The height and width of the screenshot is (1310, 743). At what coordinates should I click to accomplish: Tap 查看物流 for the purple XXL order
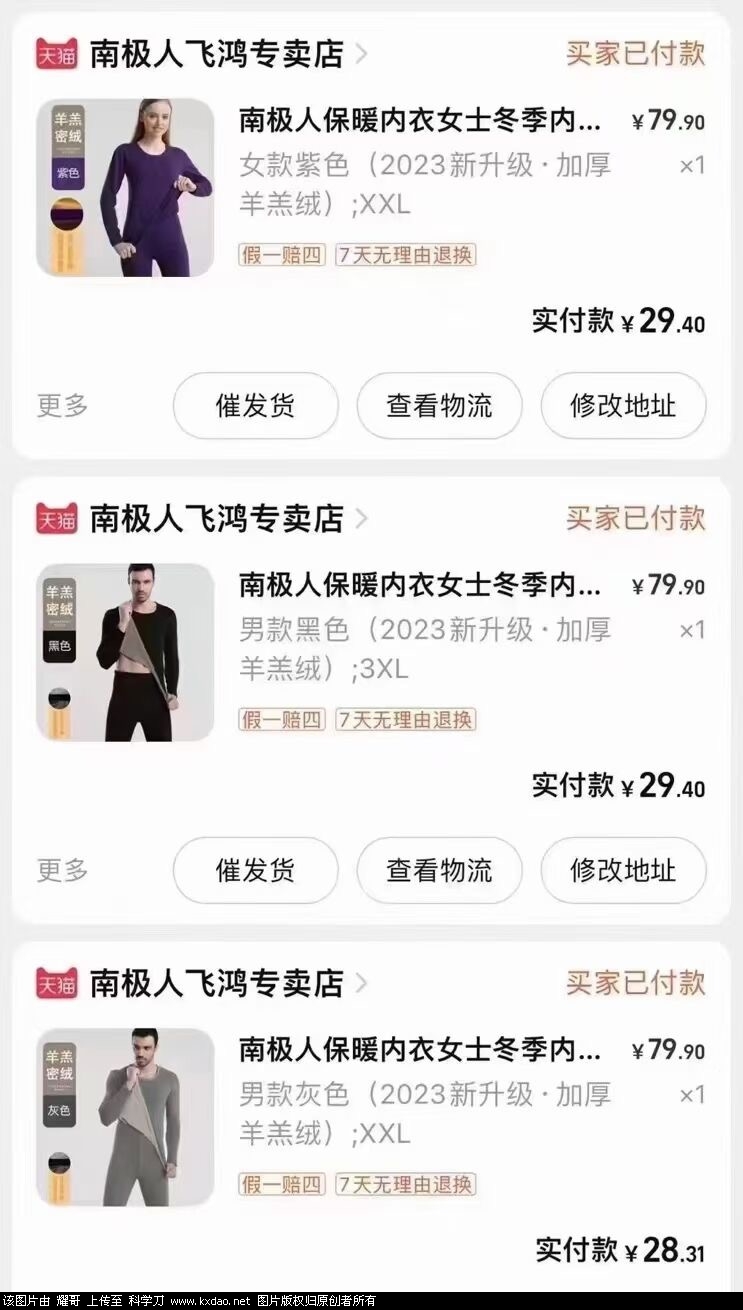coord(439,406)
